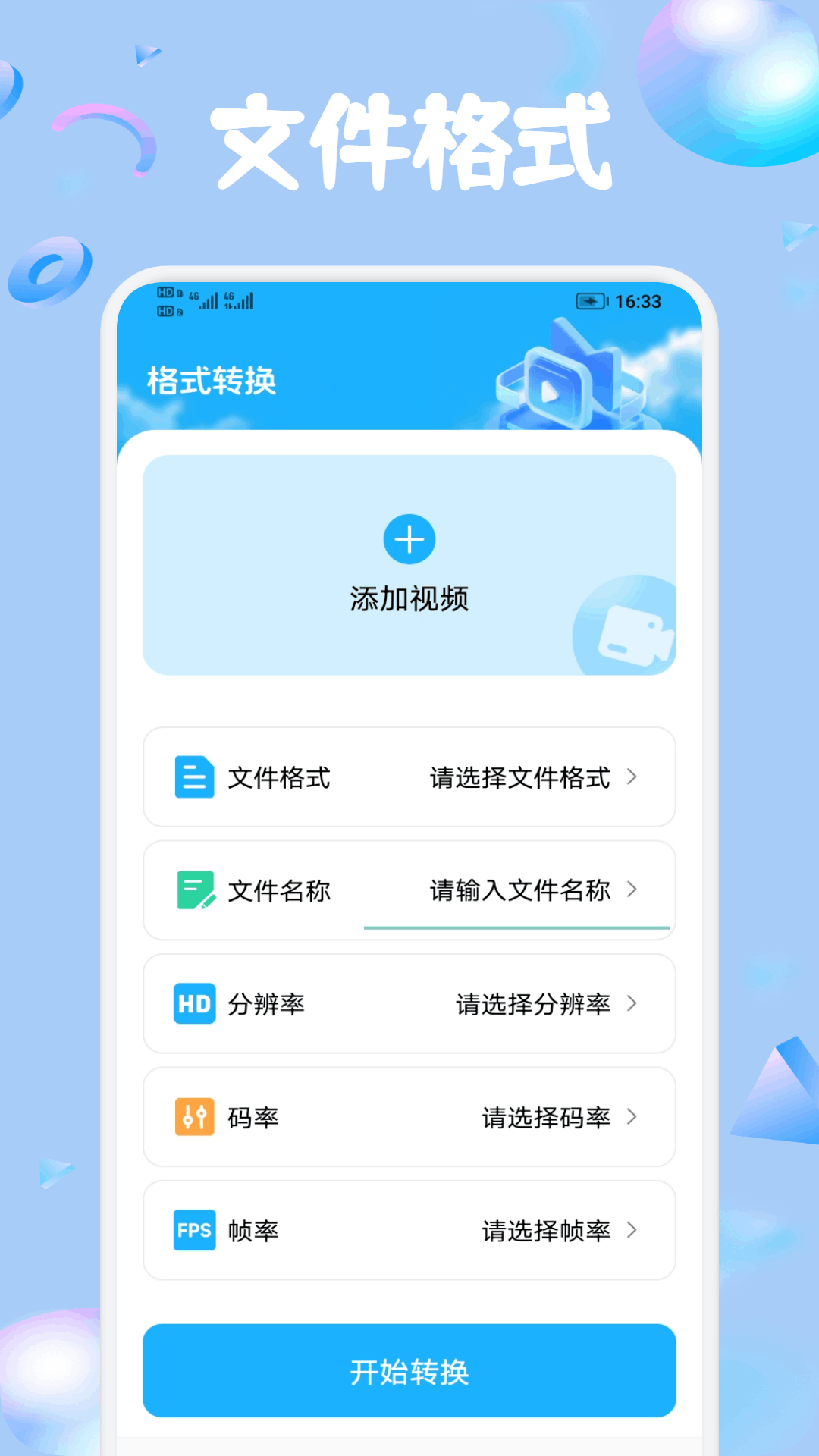Click the green edit icon beside 文件名称

click(195, 890)
